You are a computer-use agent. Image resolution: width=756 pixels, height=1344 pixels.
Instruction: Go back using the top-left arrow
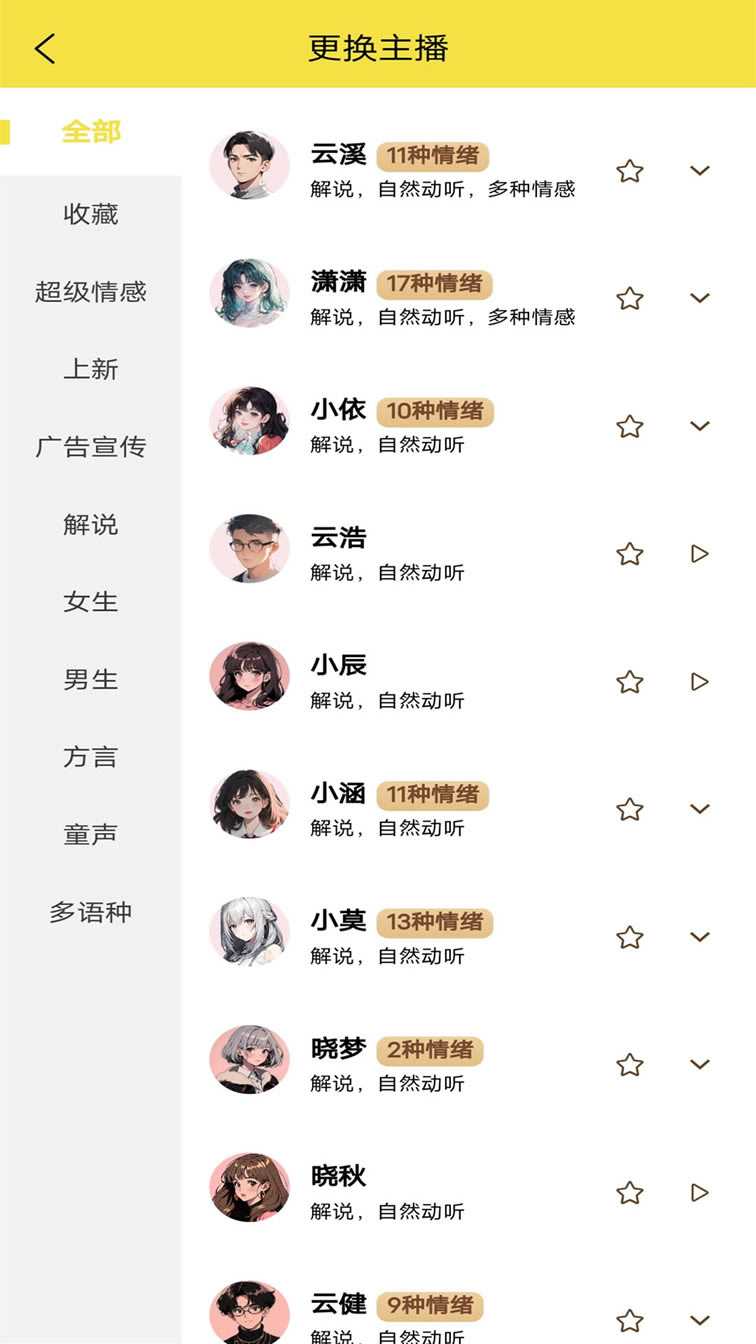click(x=45, y=48)
